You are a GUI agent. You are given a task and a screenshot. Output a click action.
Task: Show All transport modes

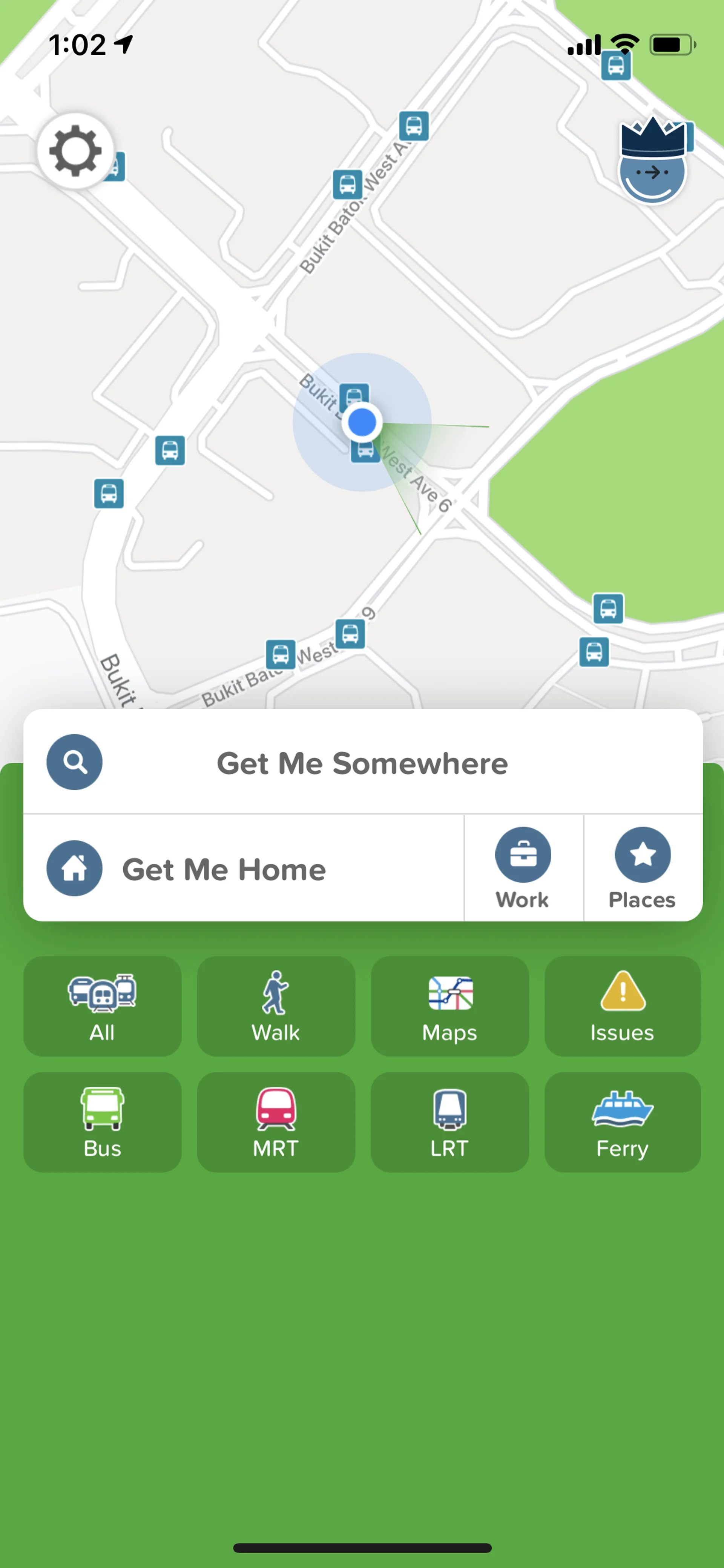[102, 1006]
